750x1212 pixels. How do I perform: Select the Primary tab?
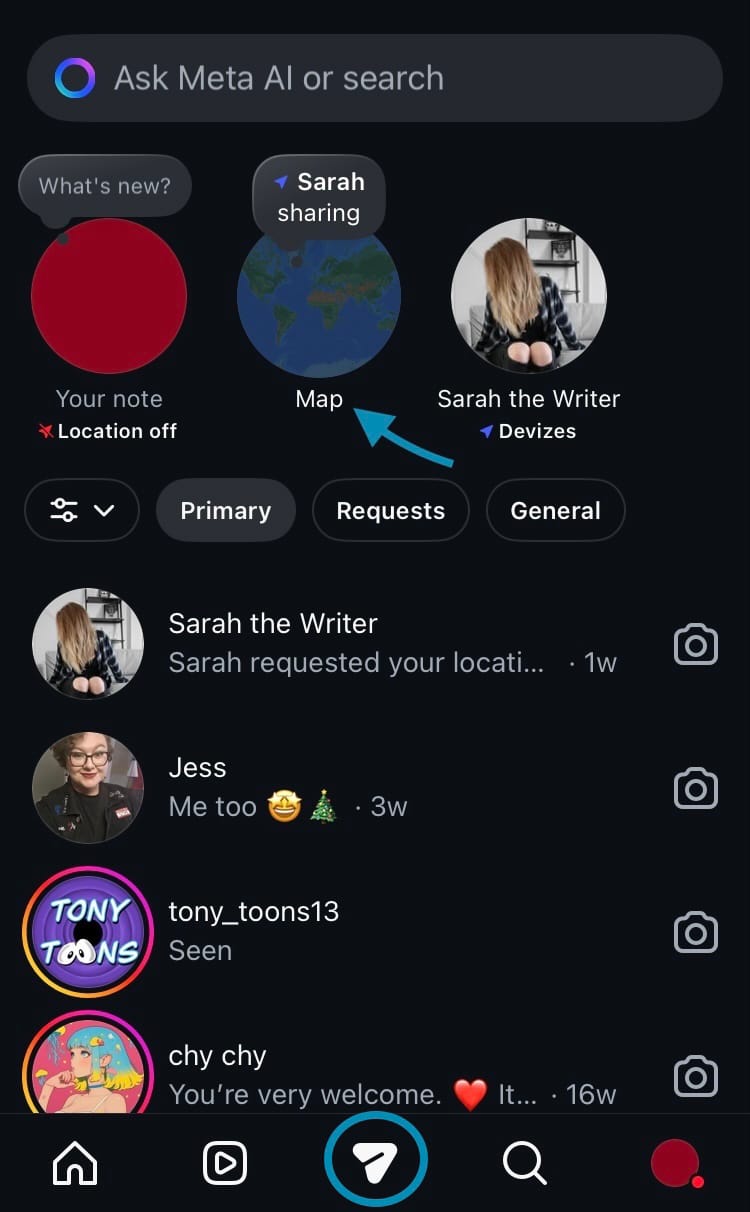coord(226,510)
